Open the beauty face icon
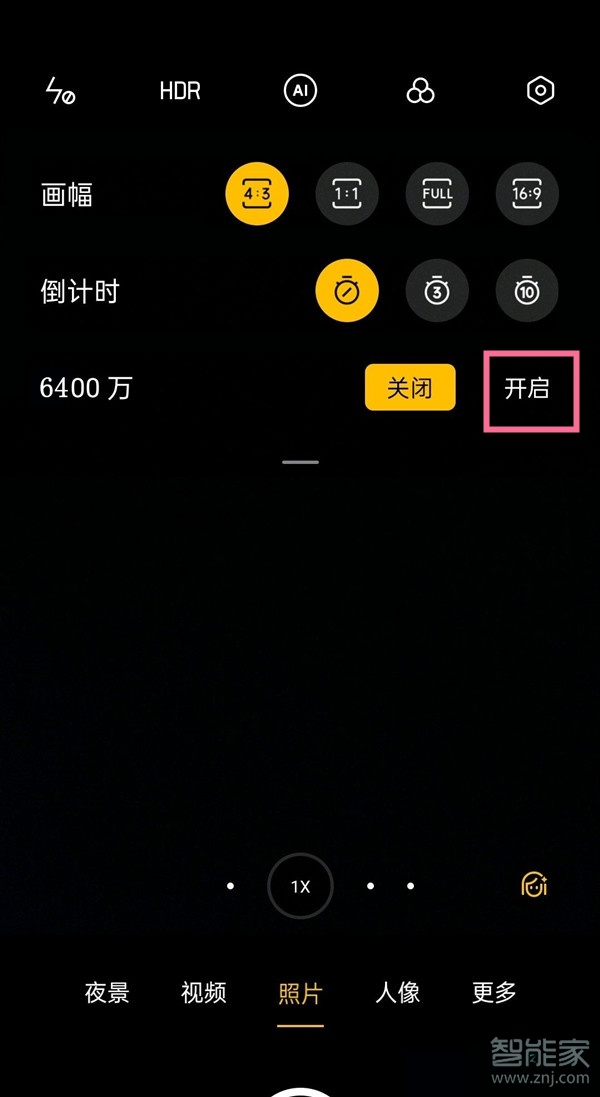This screenshot has width=600, height=1097. coord(535,885)
